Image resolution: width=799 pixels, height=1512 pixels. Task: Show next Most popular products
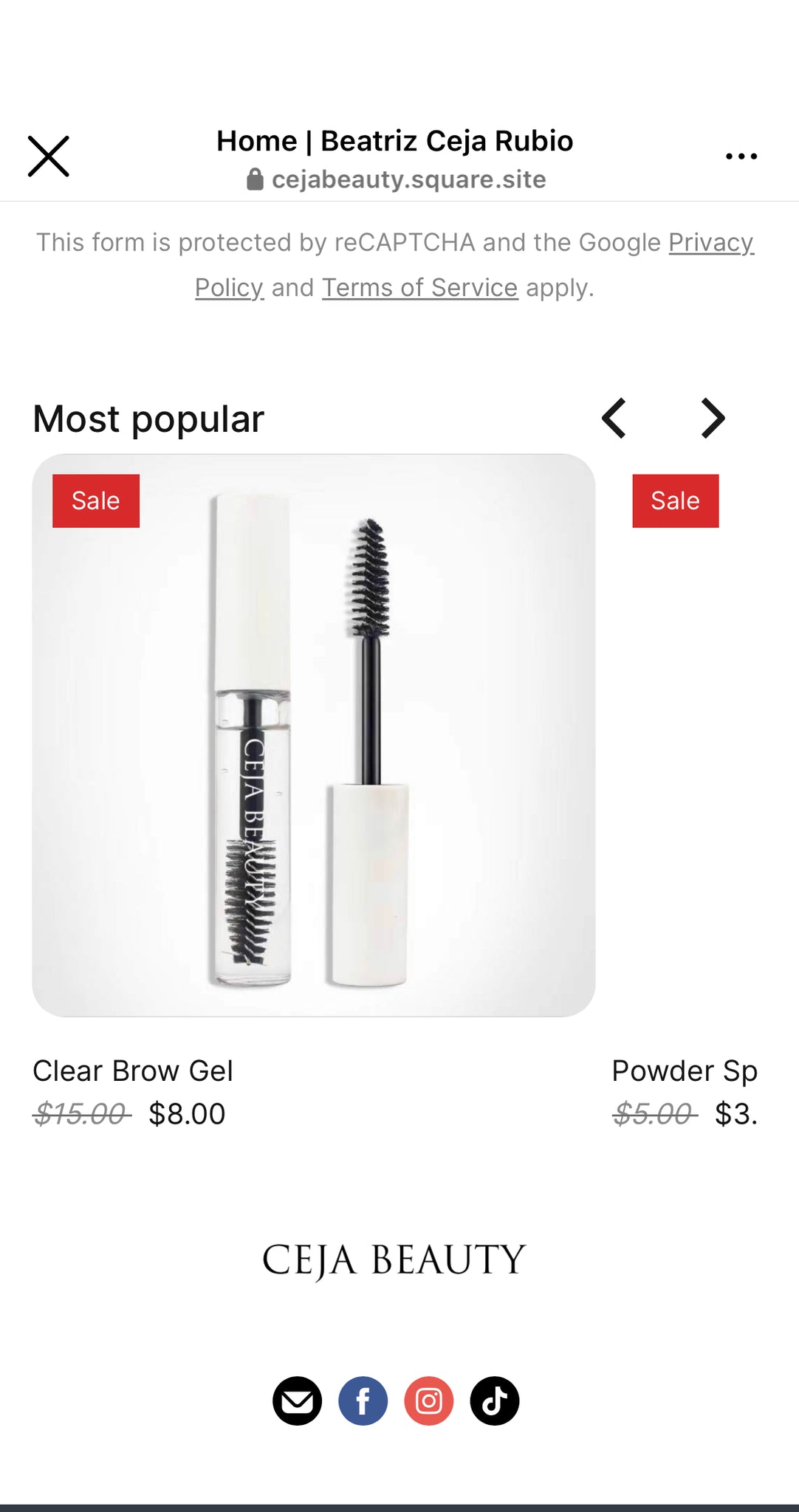coord(712,419)
